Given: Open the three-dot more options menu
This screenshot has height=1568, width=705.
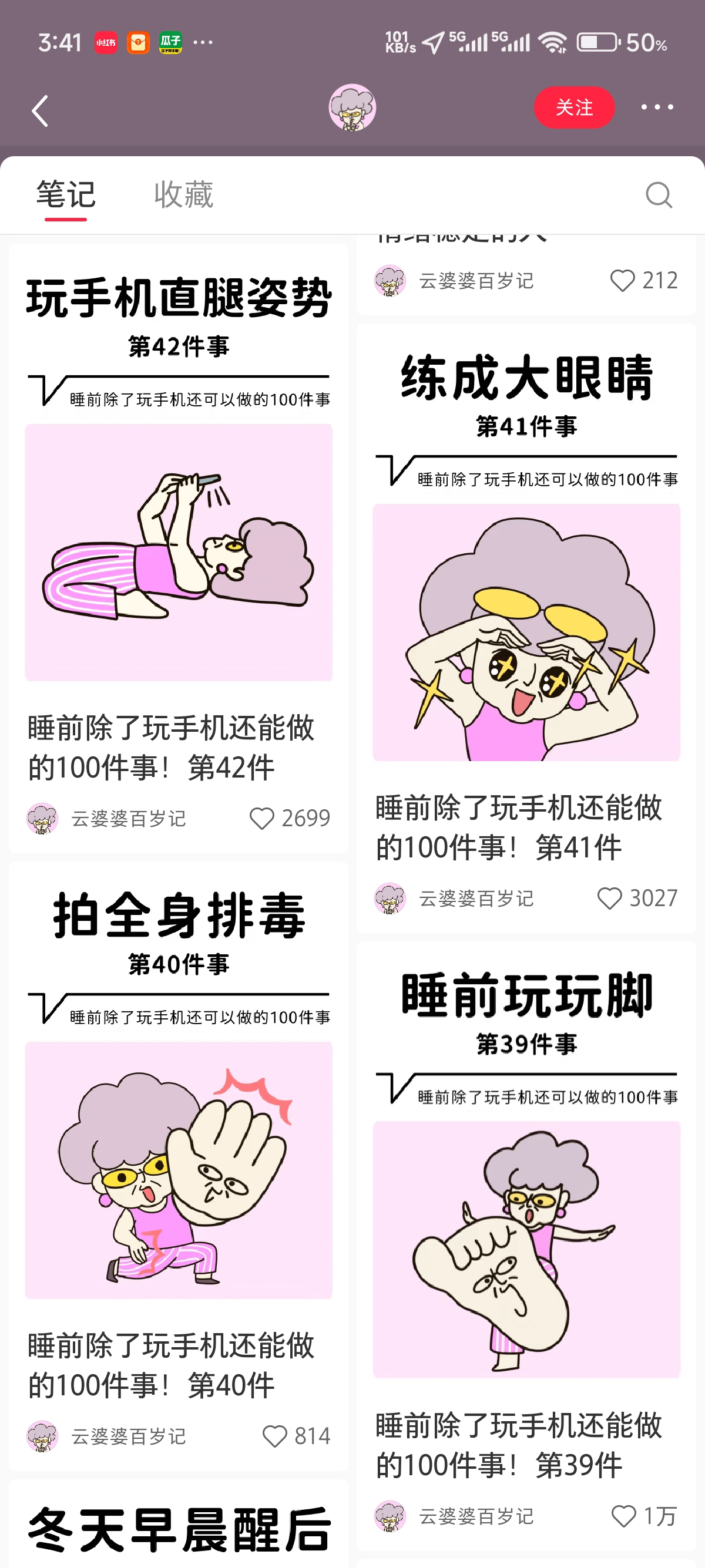Looking at the screenshot, I should pyautogui.click(x=657, y=107).
